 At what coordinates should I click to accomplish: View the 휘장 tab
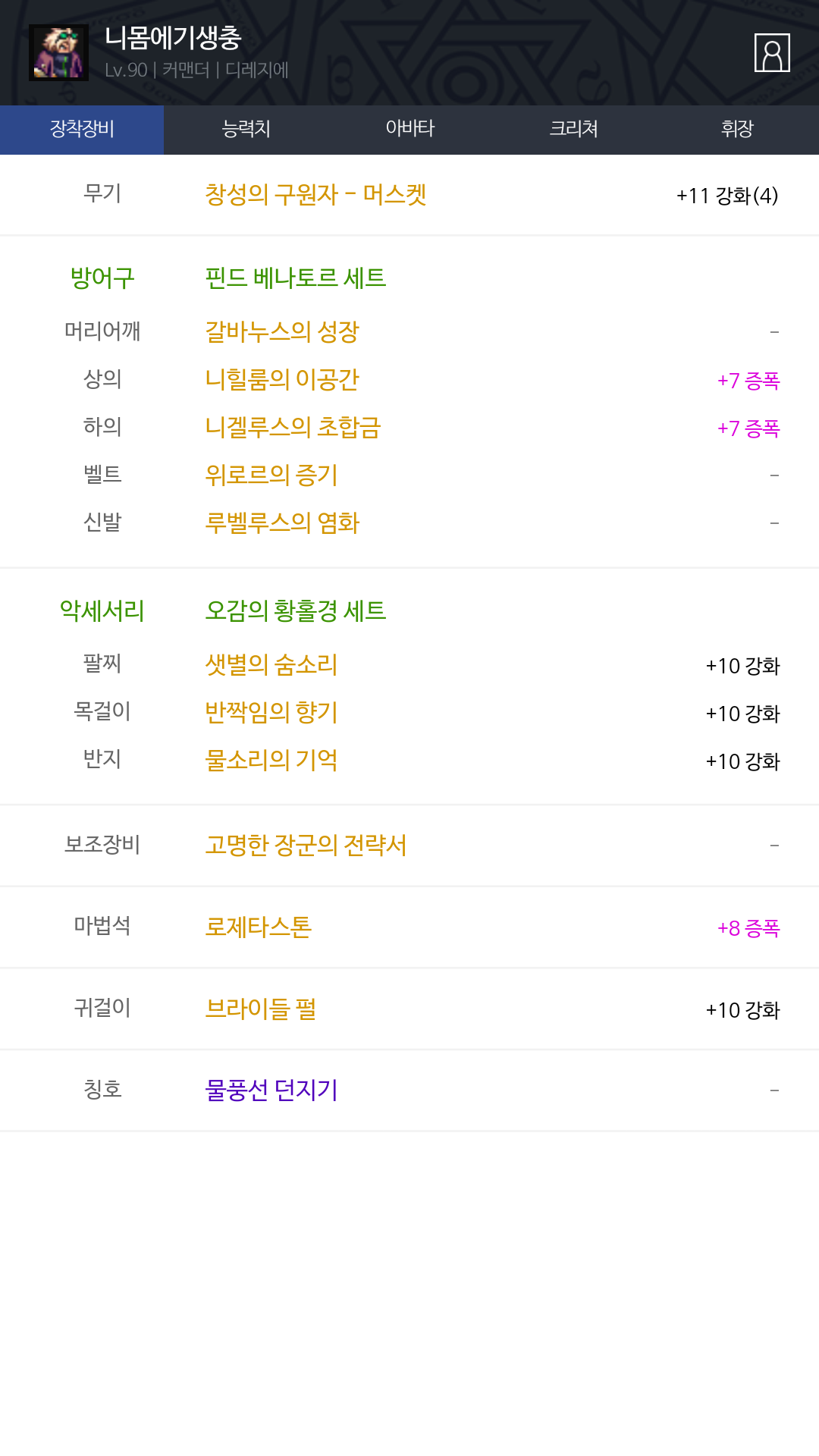coord(737,130)
